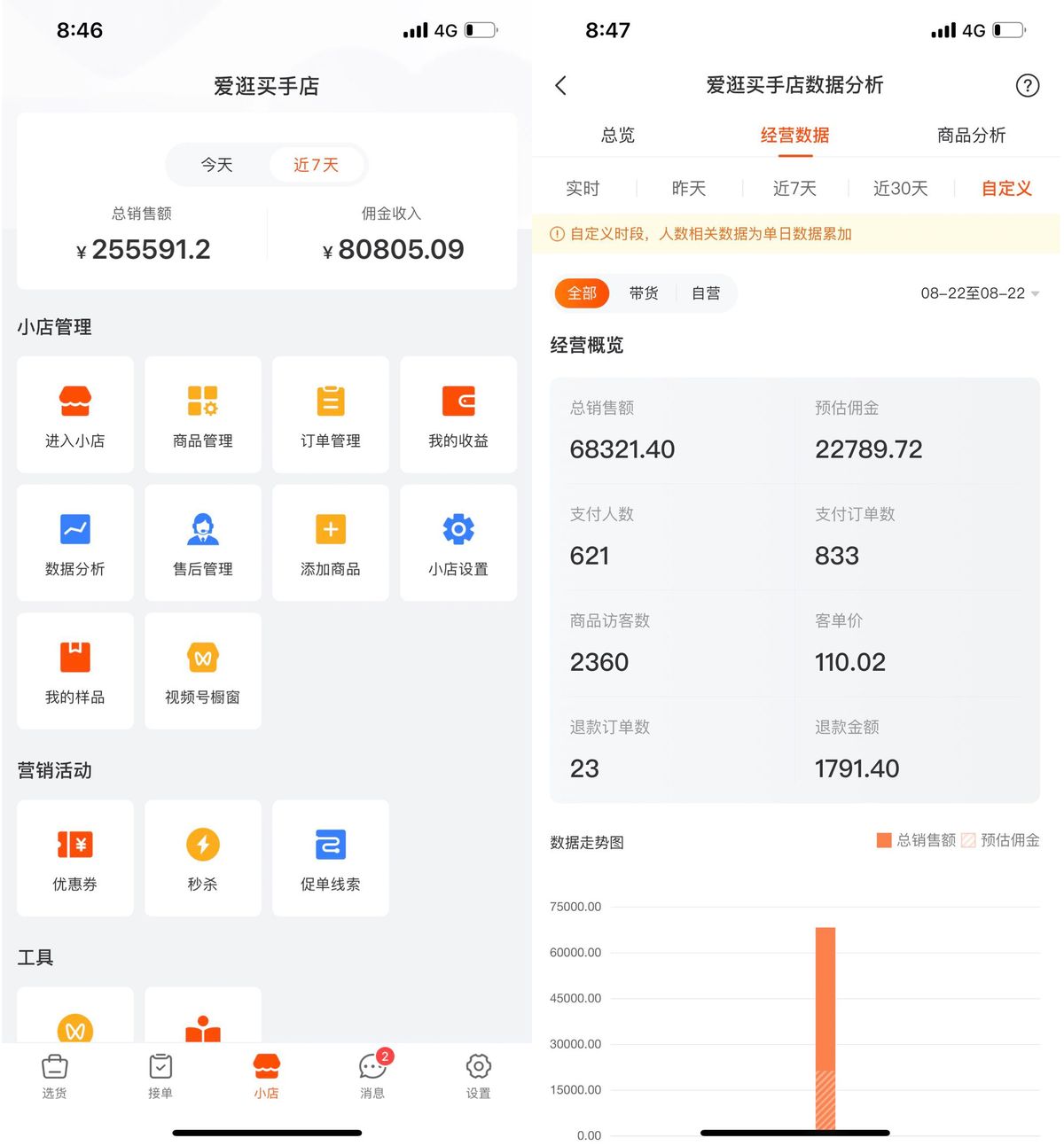Select the 我的收益 earnings icon
1064x1146 pixels.
tap(458, 414)
